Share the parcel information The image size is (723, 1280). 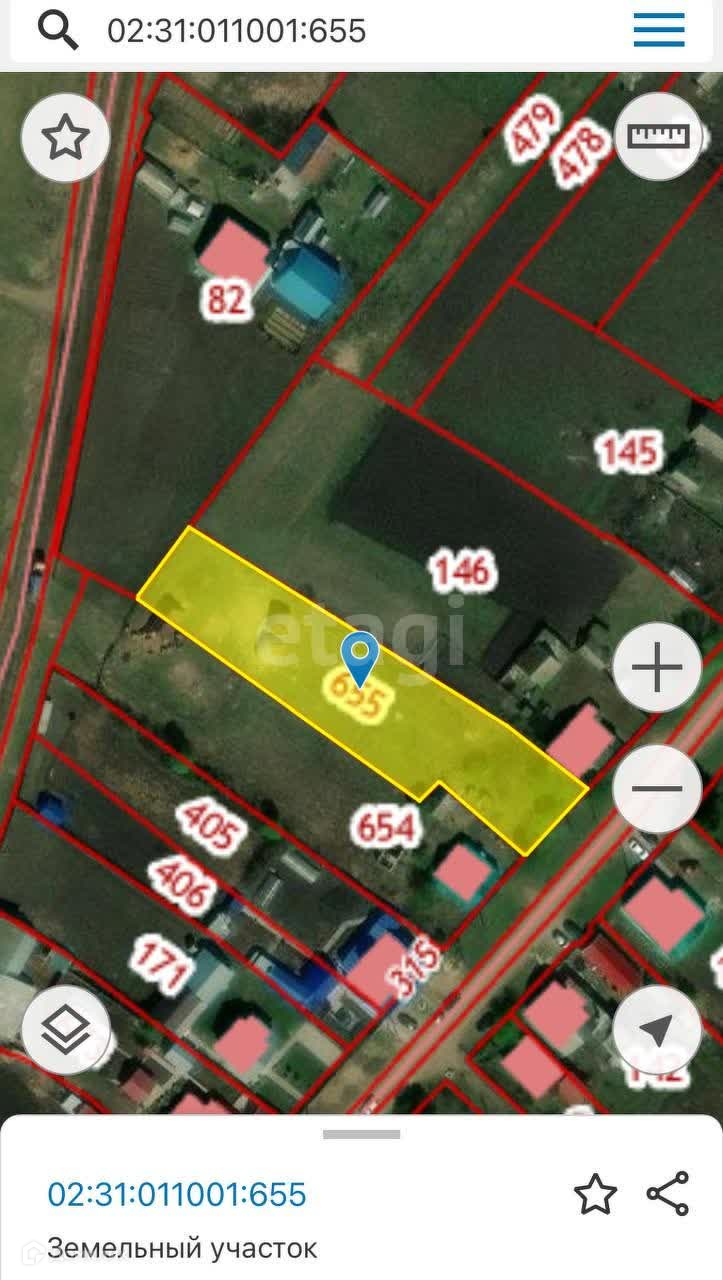point(668,1194)
